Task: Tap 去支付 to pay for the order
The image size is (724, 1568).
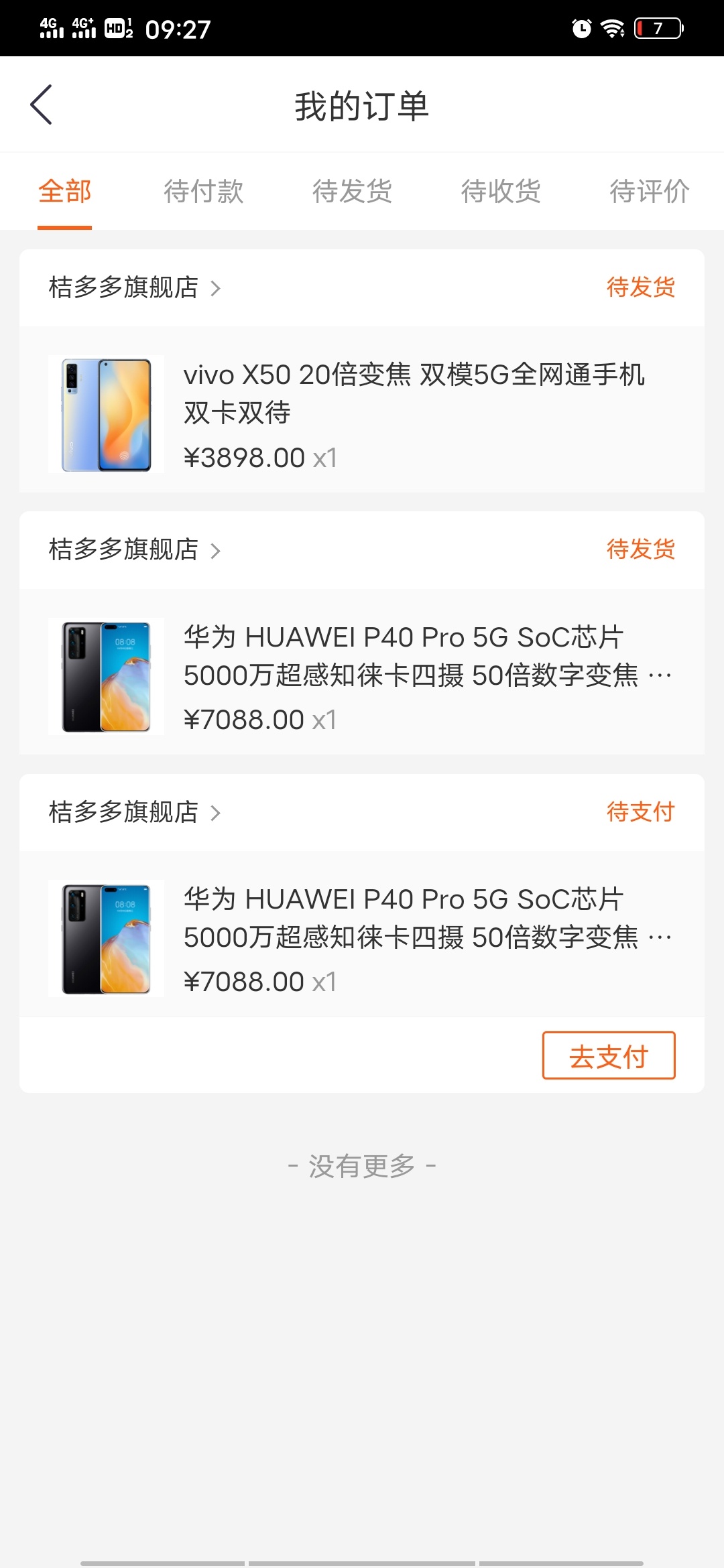Action: pos(609,1055)
